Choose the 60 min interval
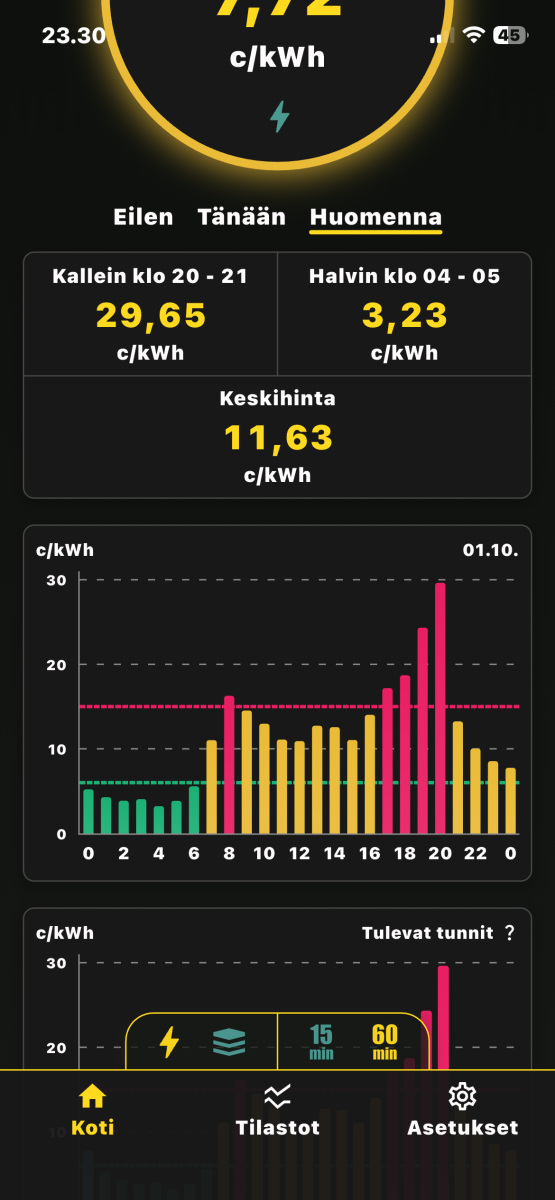The image size is (555, 1200). click(385, 1042)
